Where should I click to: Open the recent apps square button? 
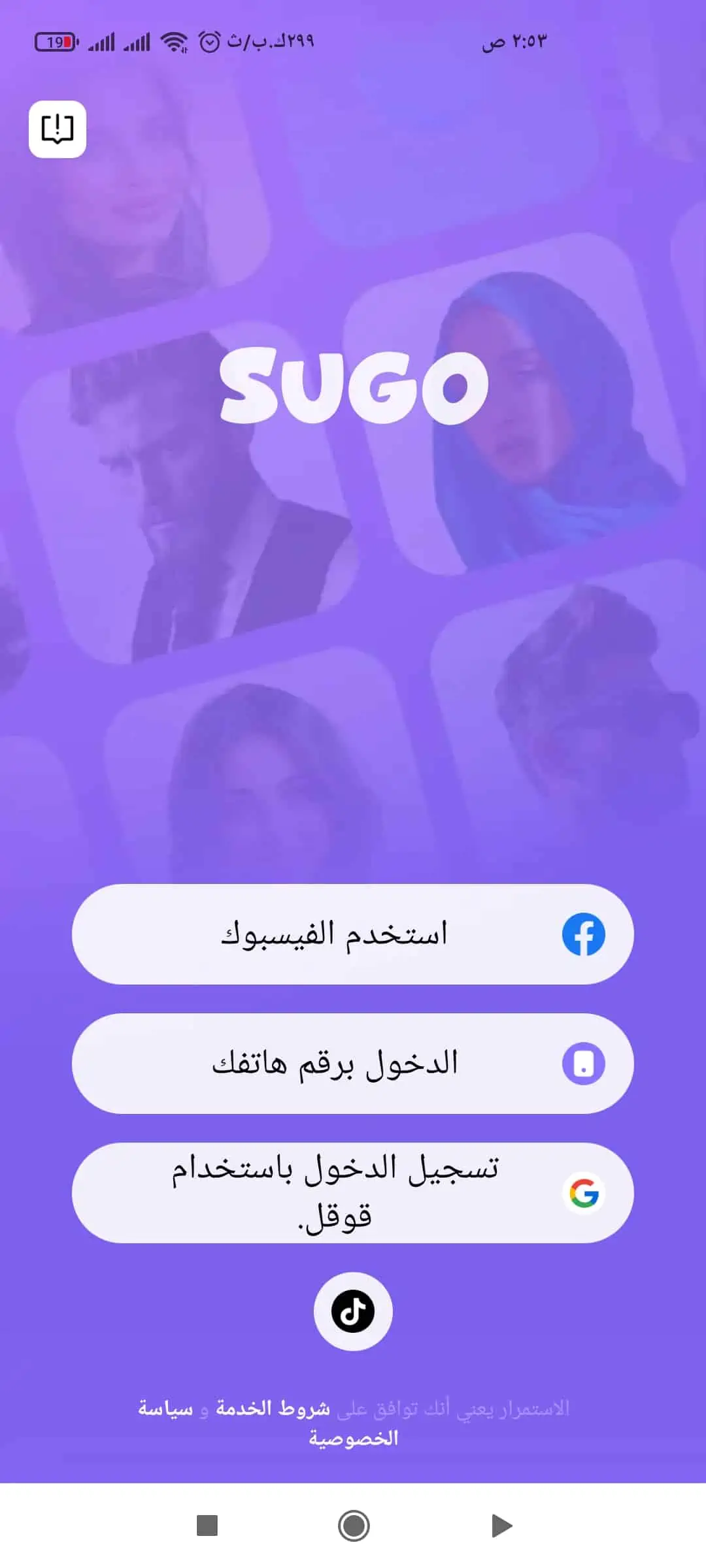(x=207, y=1526)
